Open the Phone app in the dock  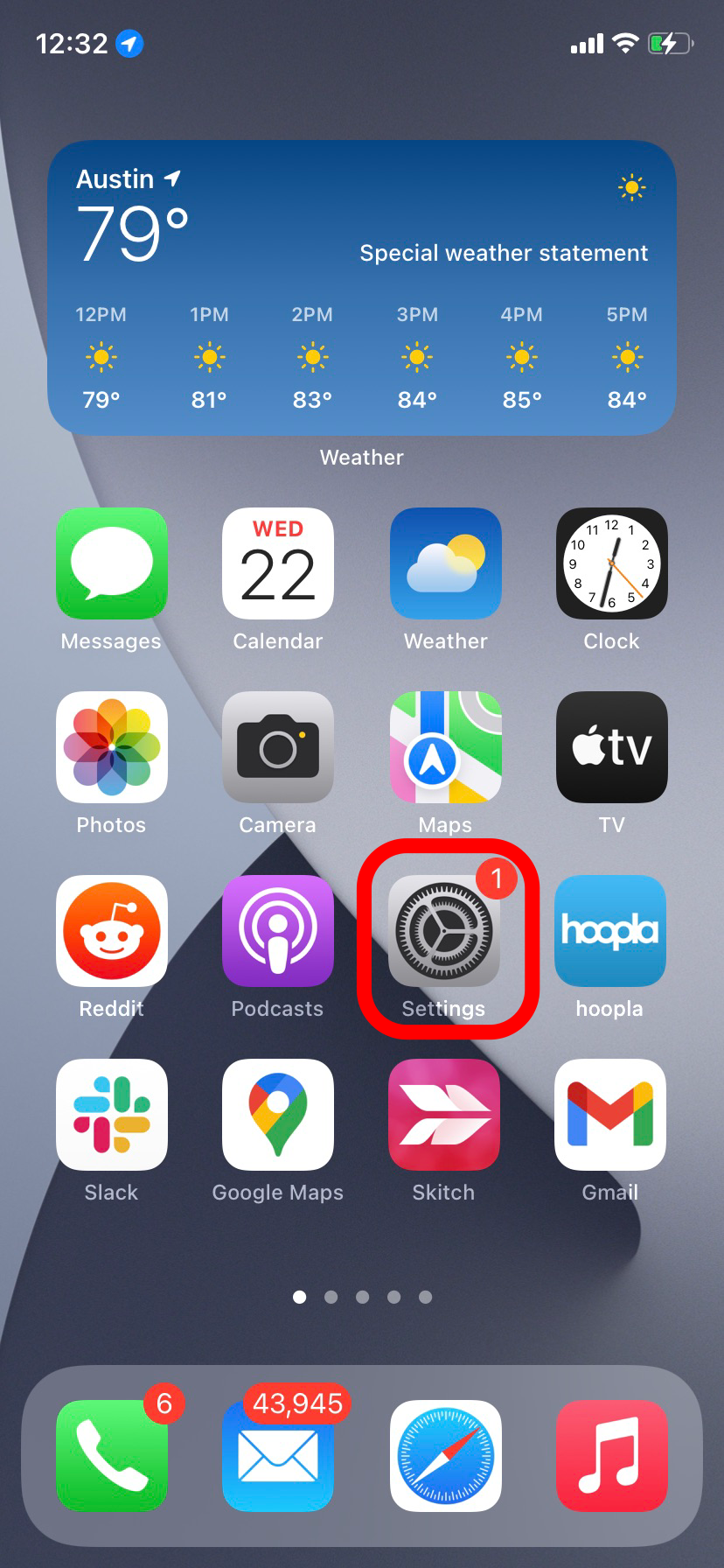click(111, 1456)
